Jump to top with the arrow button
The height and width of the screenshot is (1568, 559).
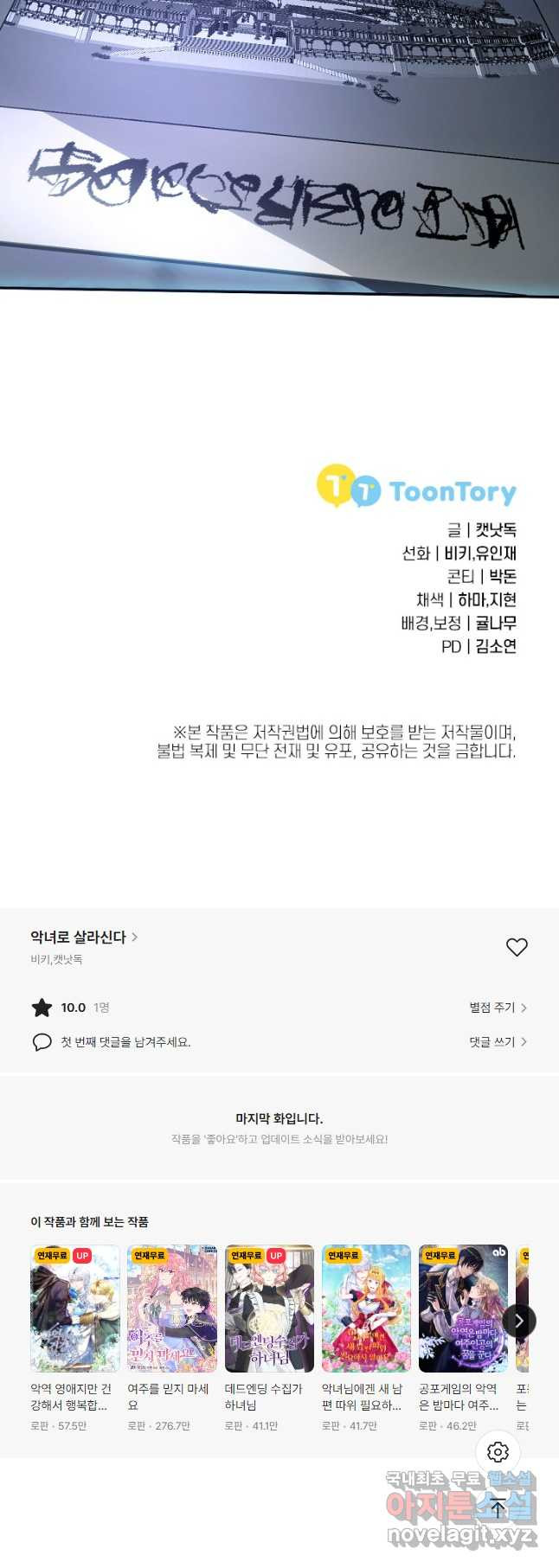pyautogui.click(x=498, y=1508)
